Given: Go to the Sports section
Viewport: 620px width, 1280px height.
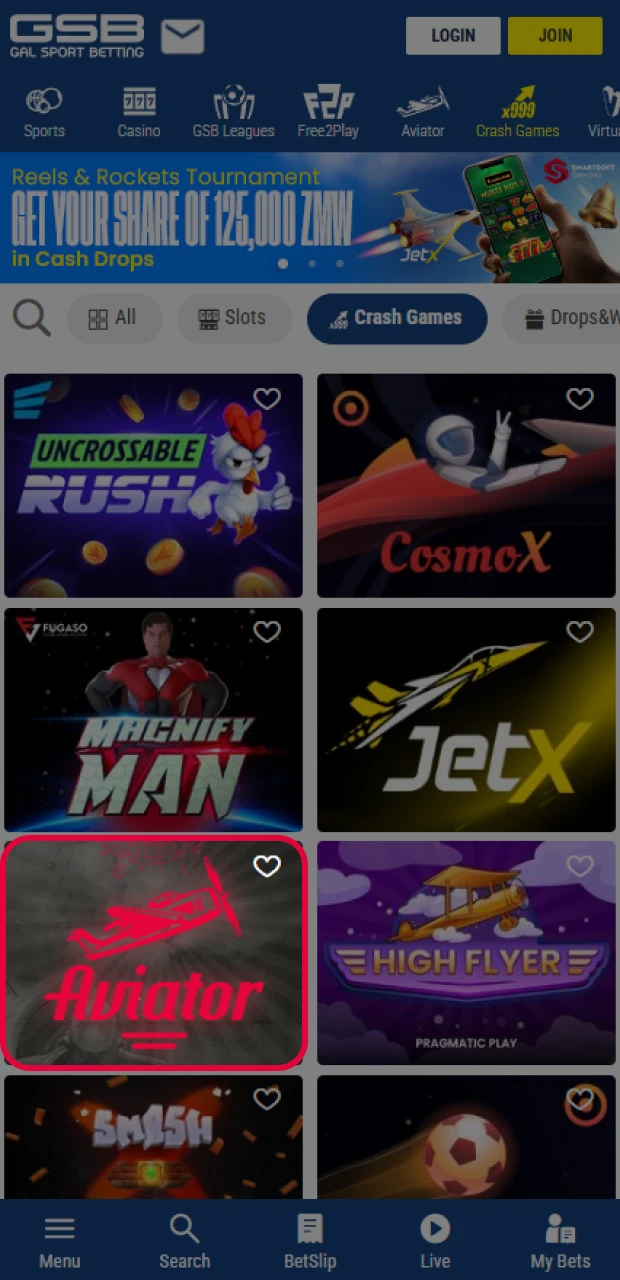Looking at the screenshot, I should [44, 112].
